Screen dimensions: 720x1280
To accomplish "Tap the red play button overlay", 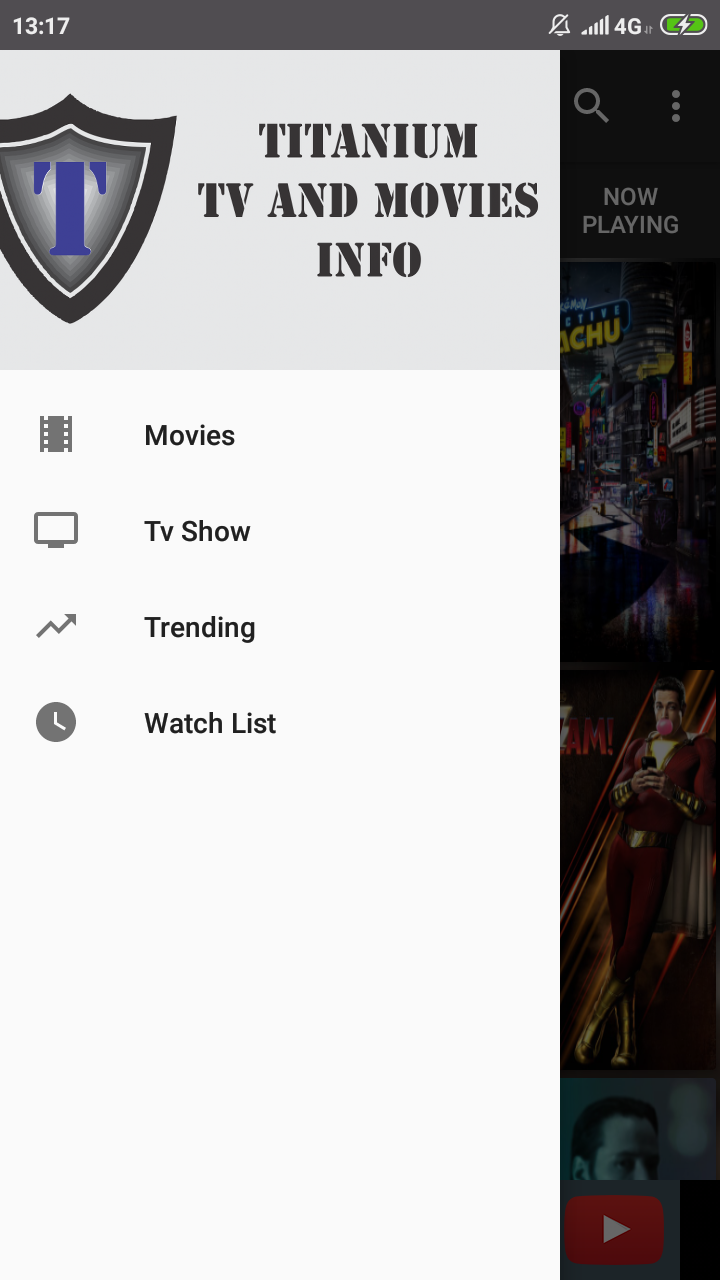I will pyautogui.click(x=613, y=1229).
